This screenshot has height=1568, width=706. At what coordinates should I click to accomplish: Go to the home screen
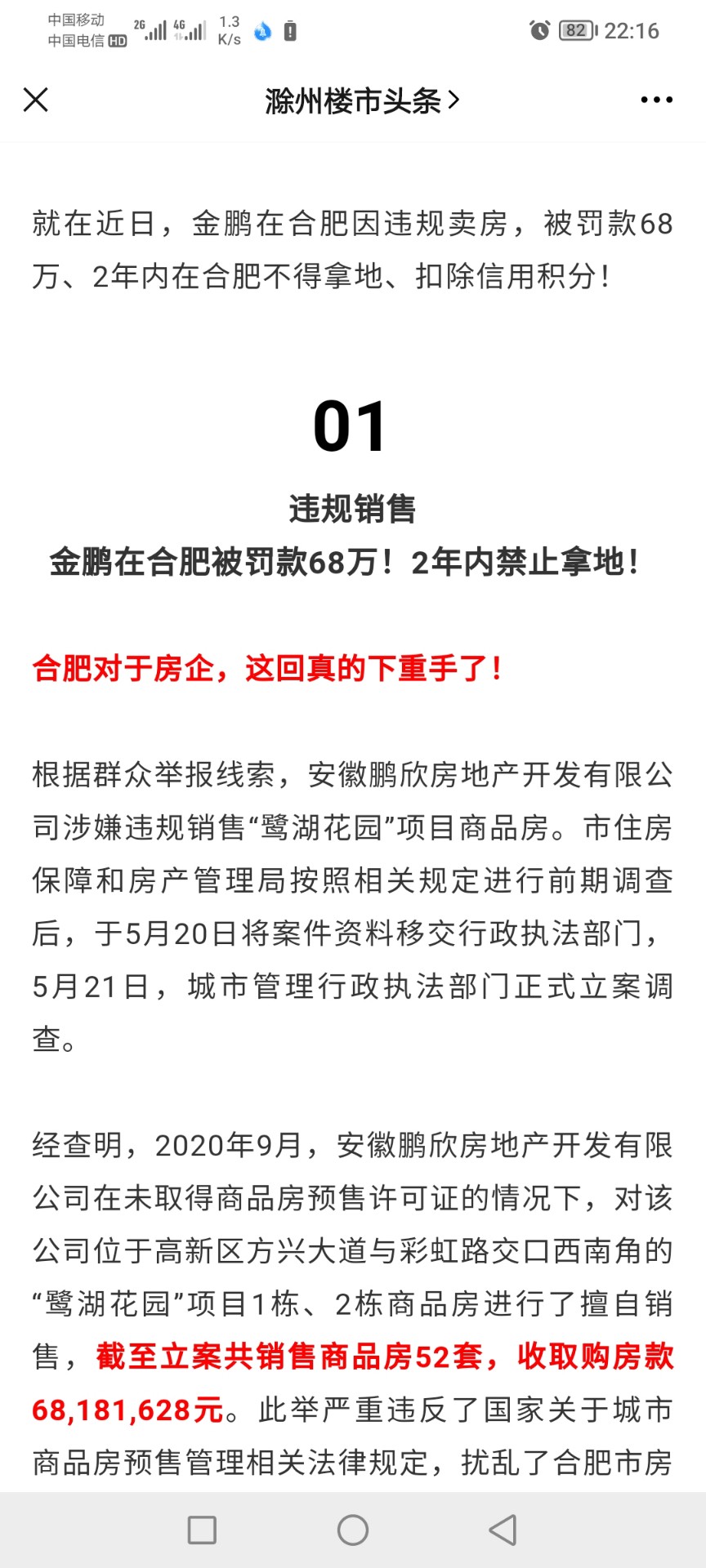point(353,1530)
